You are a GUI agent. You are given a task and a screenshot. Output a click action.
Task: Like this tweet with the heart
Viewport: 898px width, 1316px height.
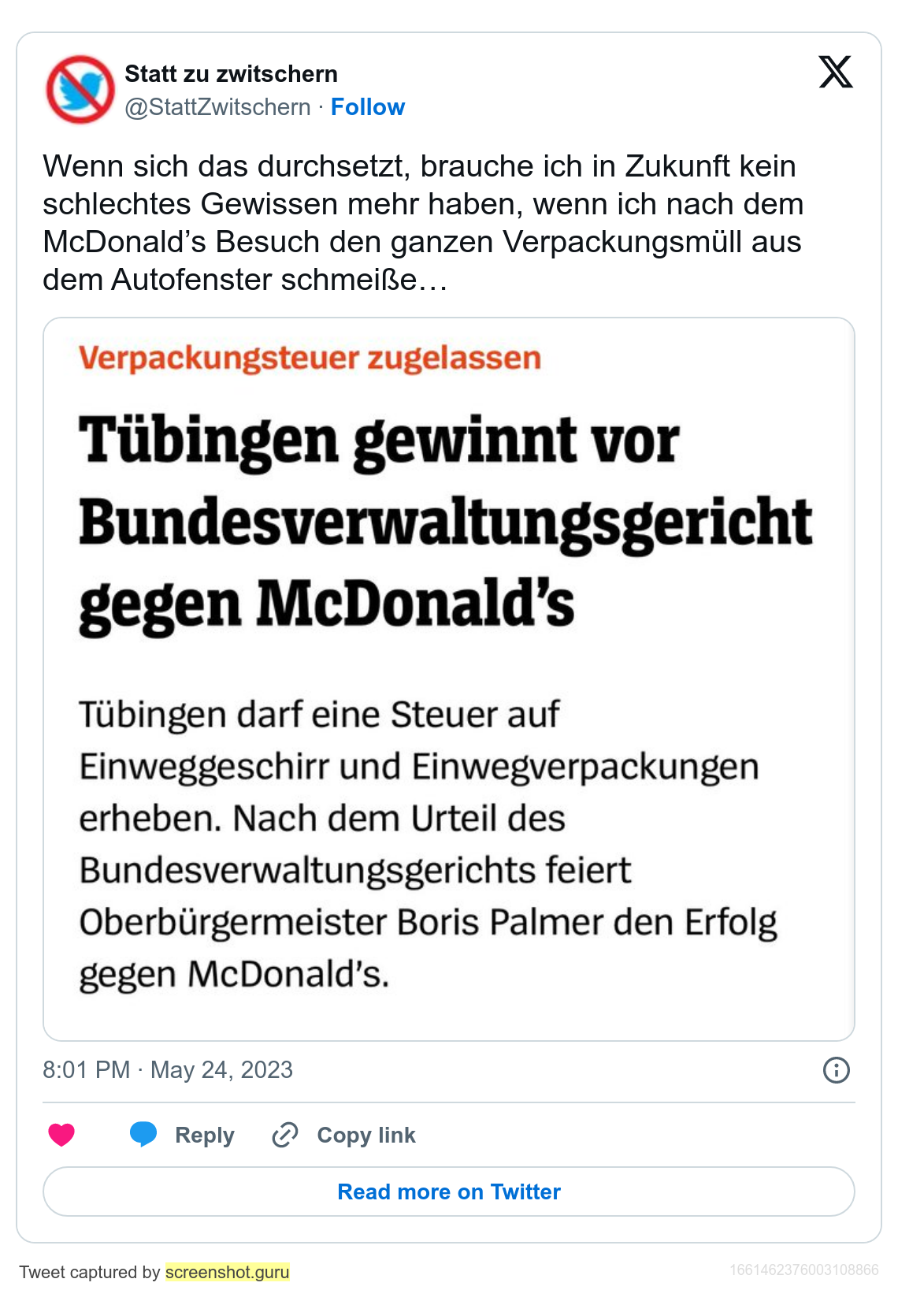pyautogui.click(x=61, y=1135)
